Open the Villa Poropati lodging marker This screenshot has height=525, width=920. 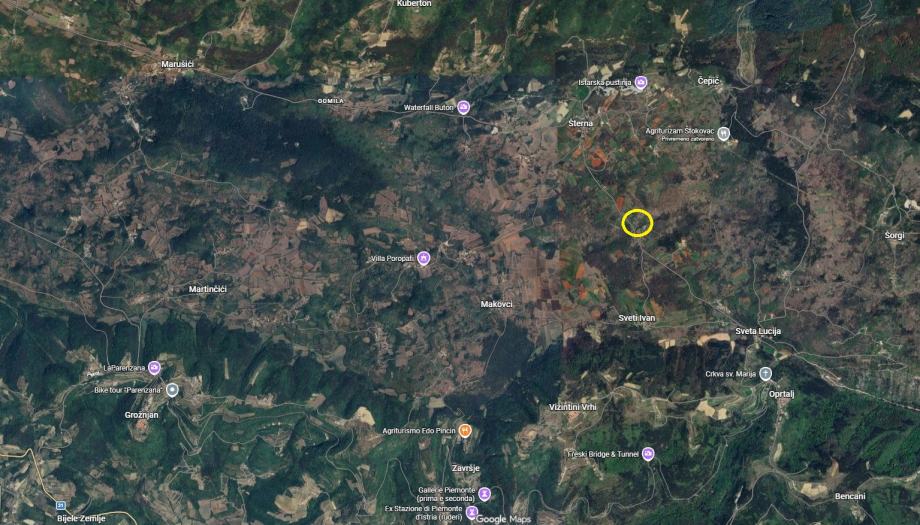[x=423, y=259]
